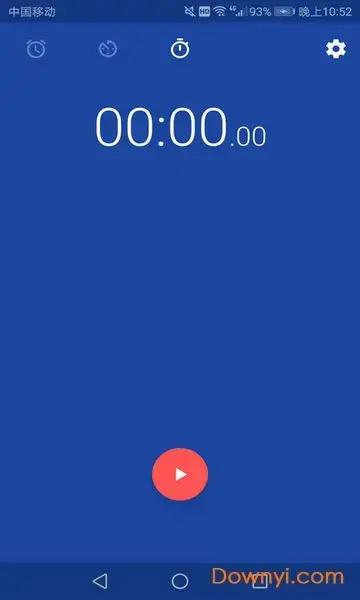Select the stopwatch tab
360x600 pixels.
(180, 49)
